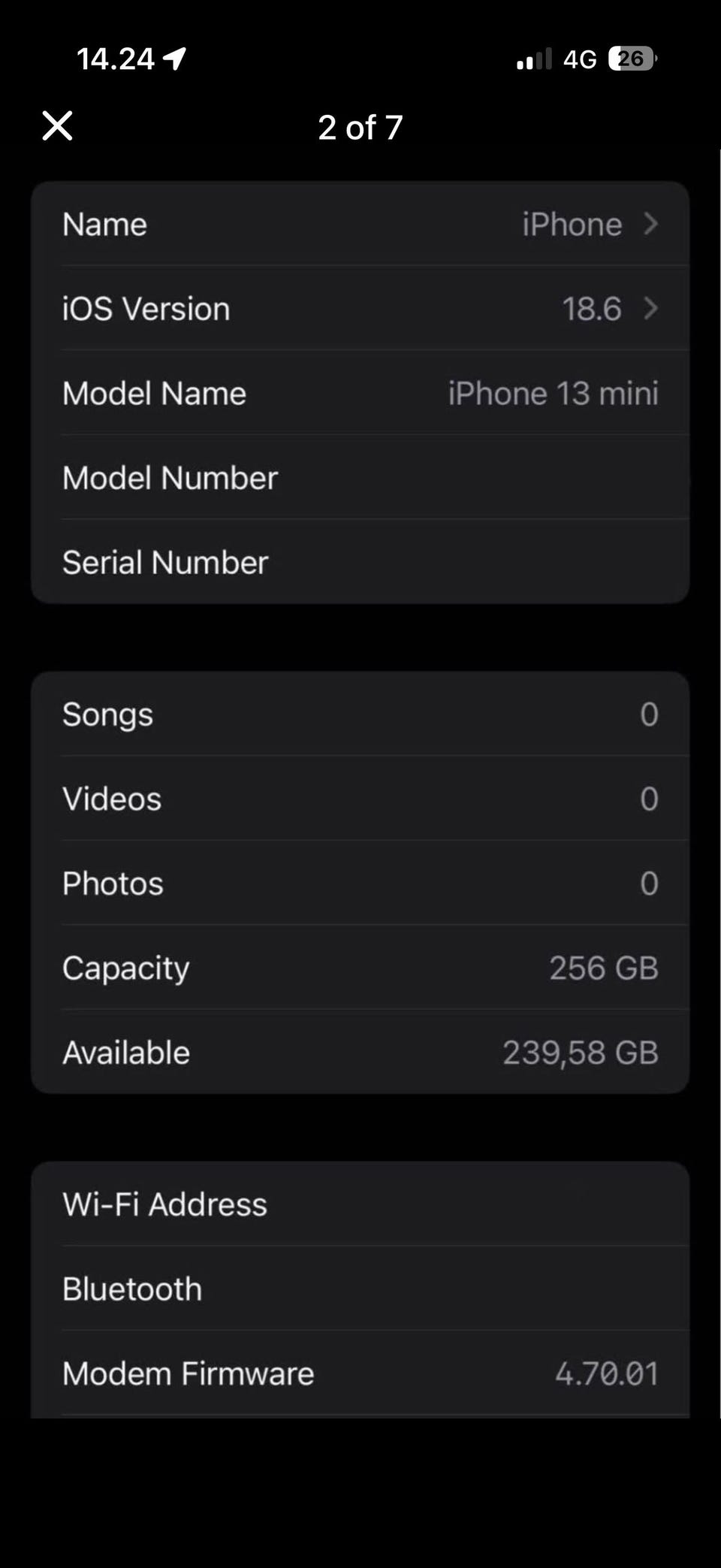Close the photo viewer with the X
Image resolution: width=721 pixels, height=1568 pixels.
point(57,125)
